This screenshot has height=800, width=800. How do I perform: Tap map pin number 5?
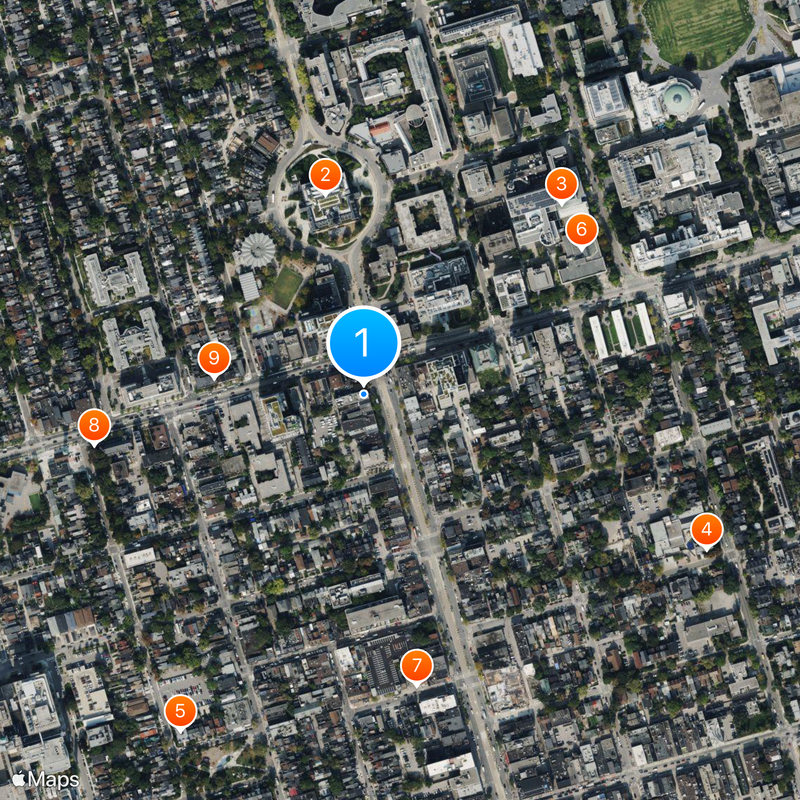pos(180,712)
